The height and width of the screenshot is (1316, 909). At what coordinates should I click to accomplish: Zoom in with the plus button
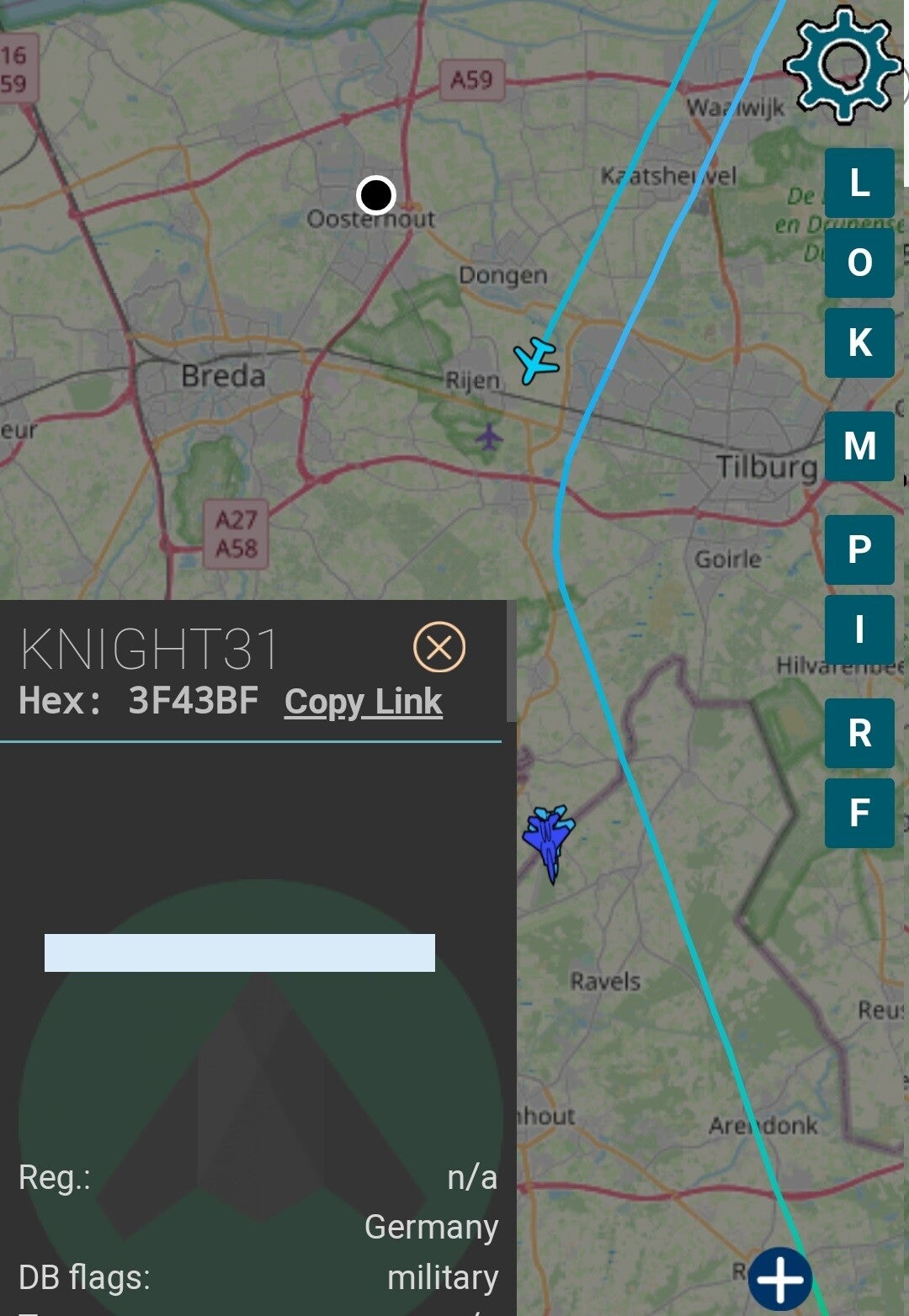780,1279
